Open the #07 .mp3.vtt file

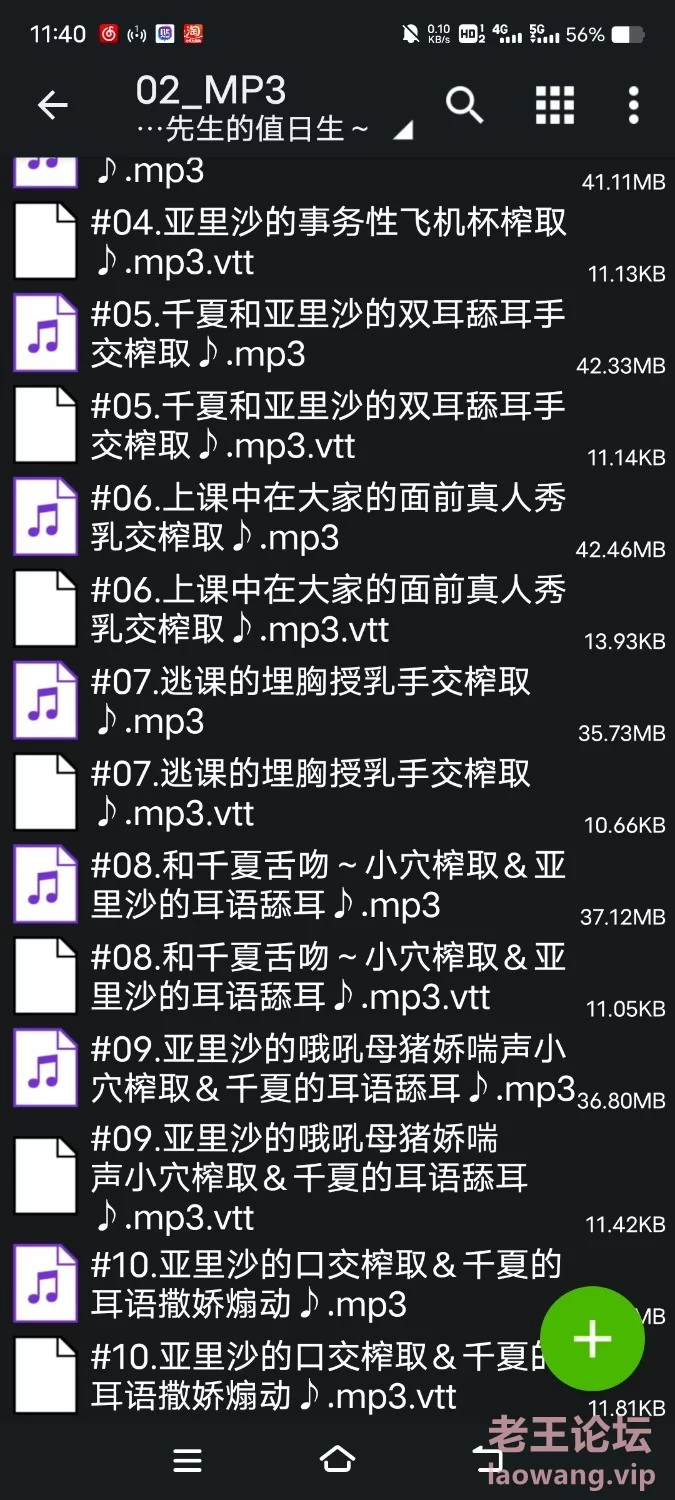(337, 793)
